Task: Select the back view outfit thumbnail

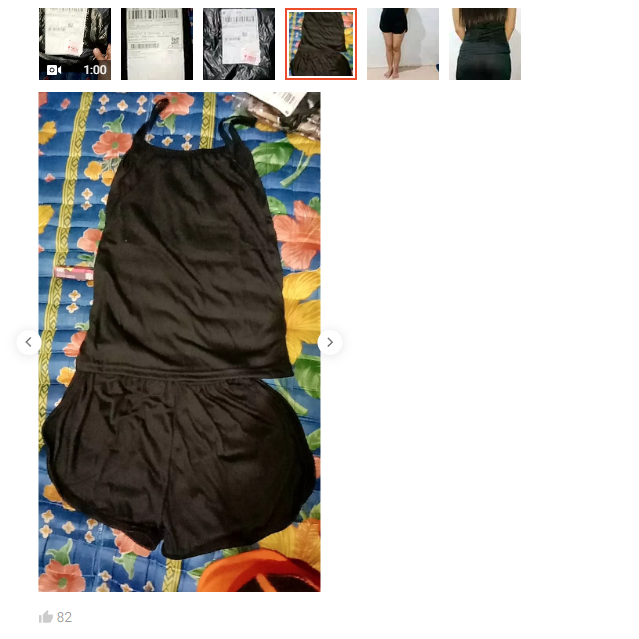Action: point(485,44)
